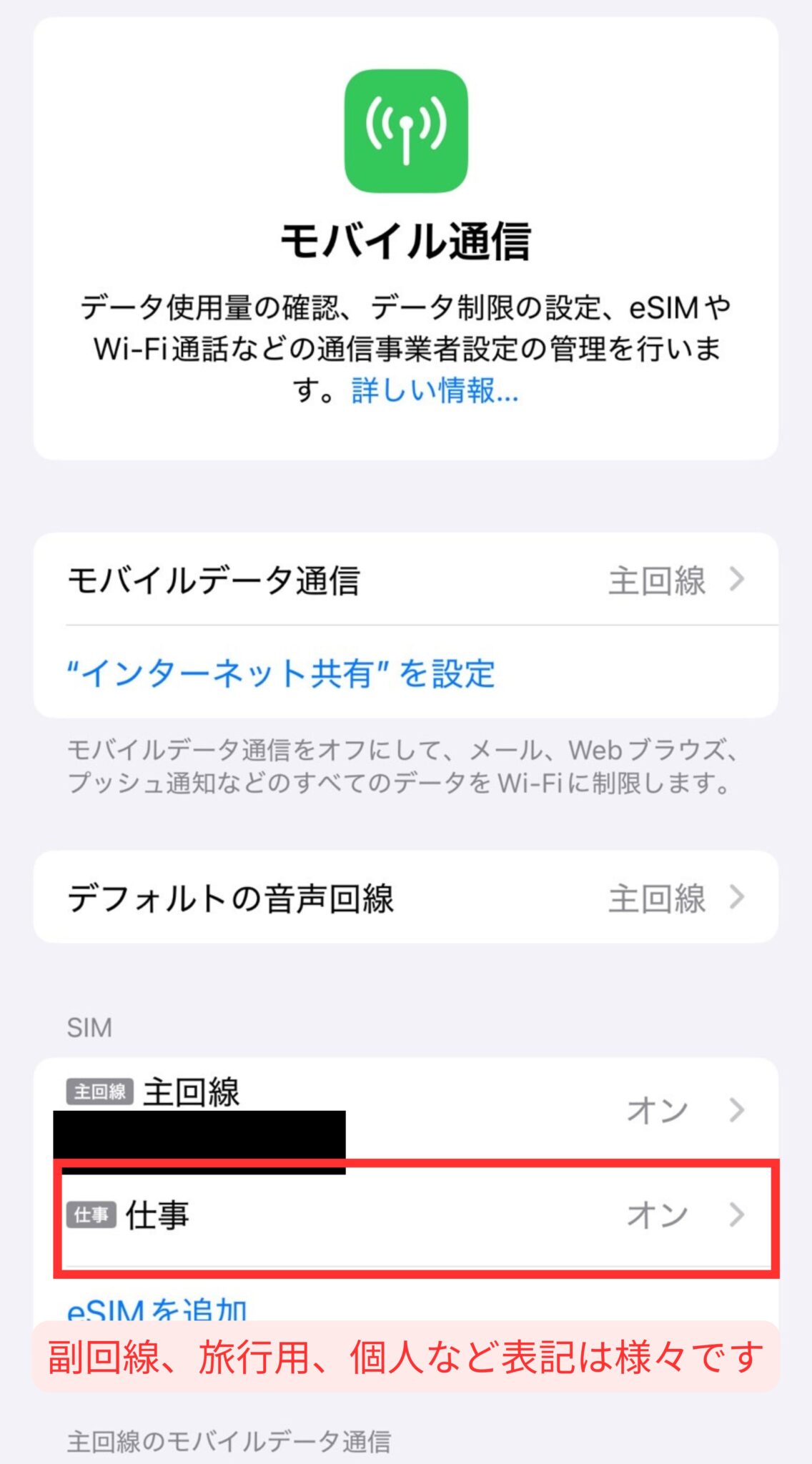
Task: Tap the chevron on the highlighted 仕事 row
Action: coord(738,1214)
